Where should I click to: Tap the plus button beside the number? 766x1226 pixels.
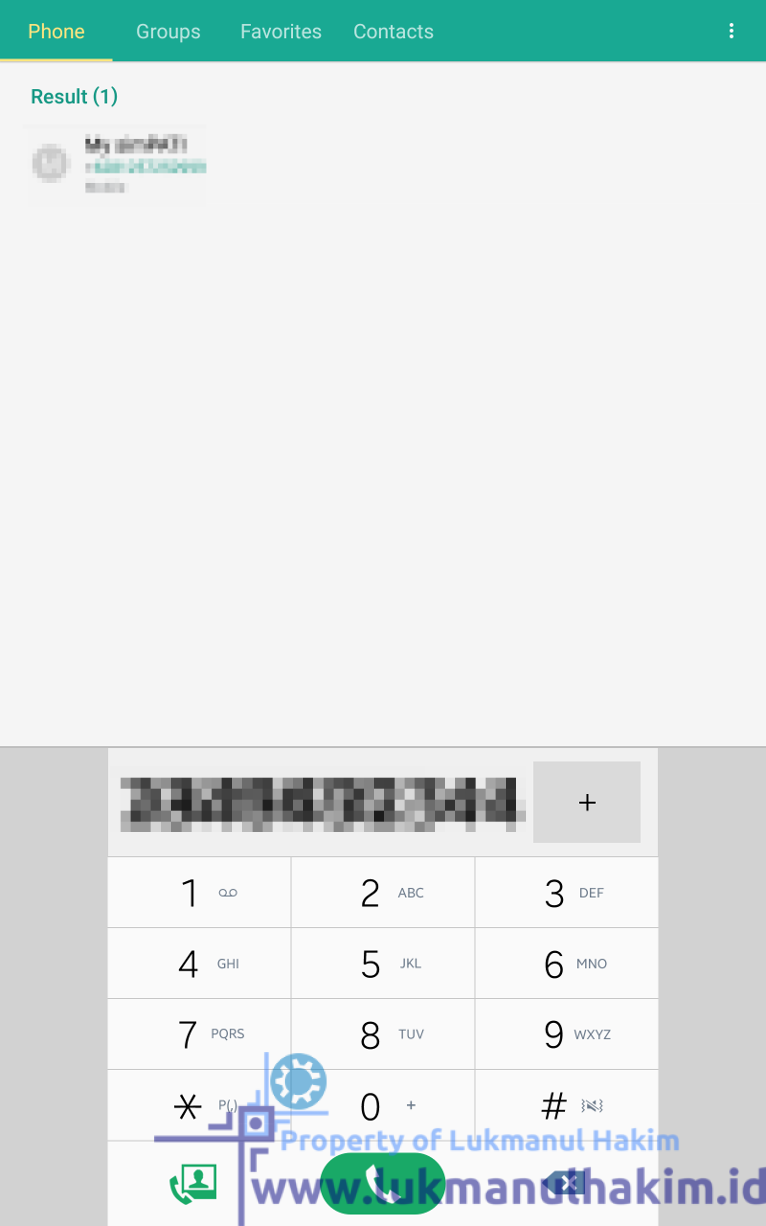pos(587,802)
